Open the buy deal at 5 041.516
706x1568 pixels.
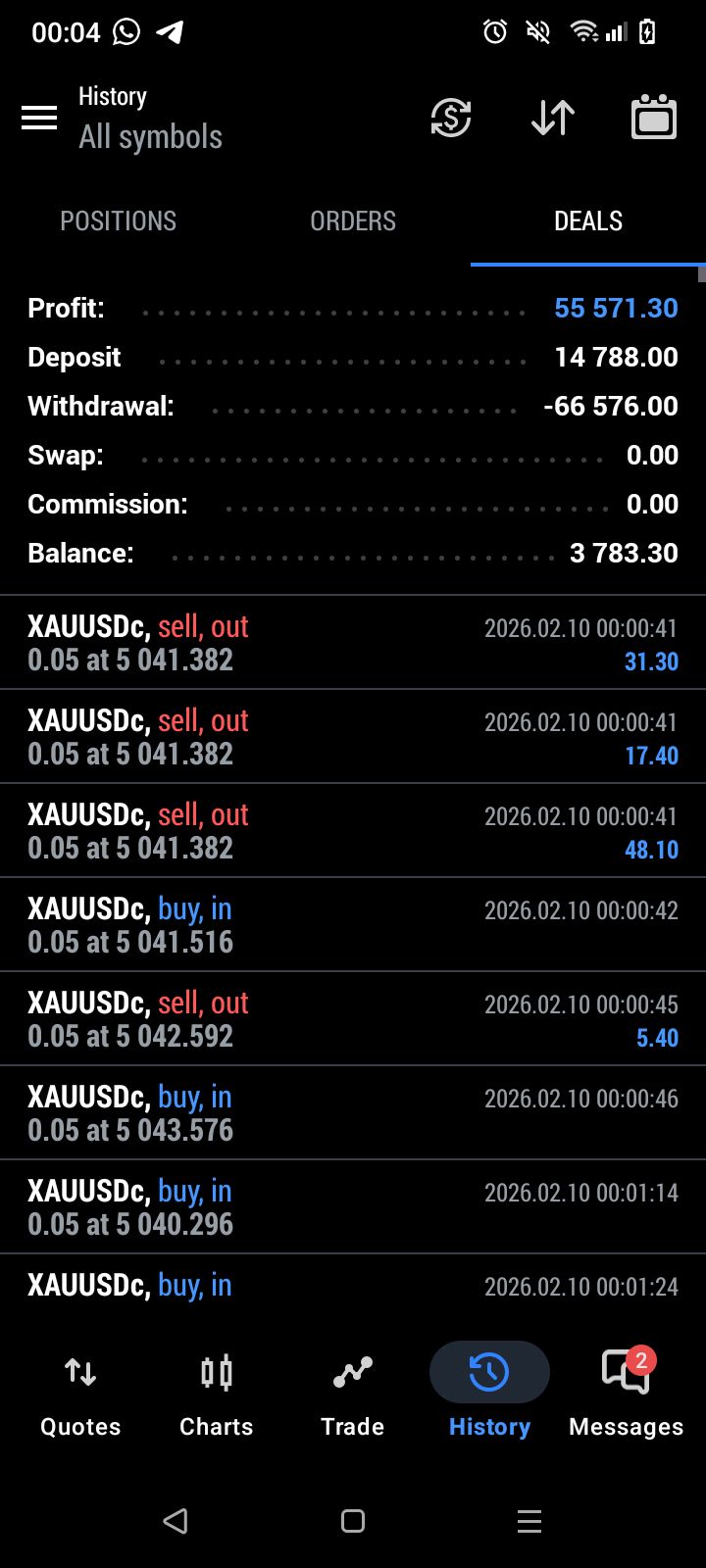(x=353, y=925)
